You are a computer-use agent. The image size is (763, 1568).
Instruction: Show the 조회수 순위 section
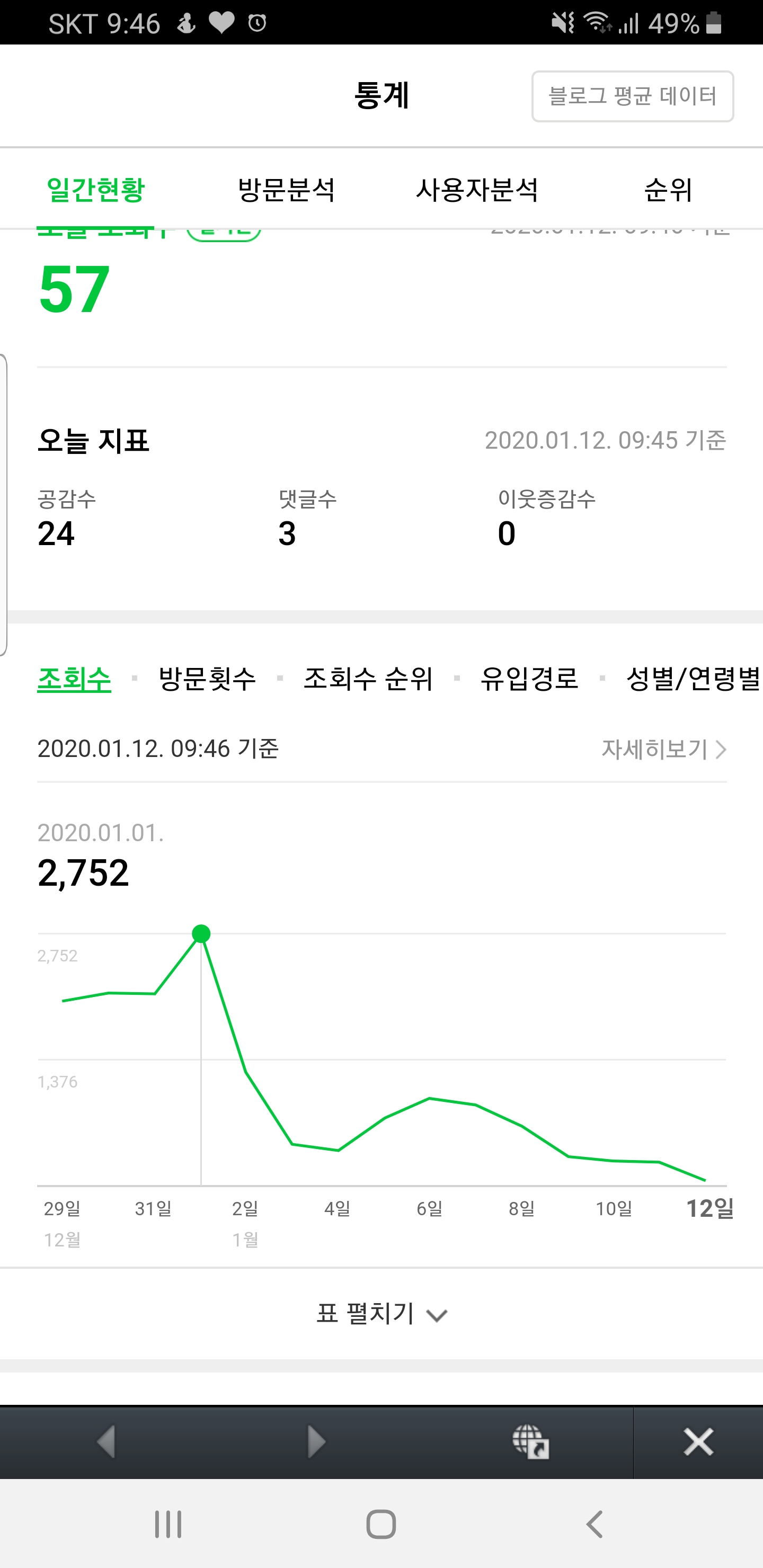pyautogui.click(x=368, y=679)
